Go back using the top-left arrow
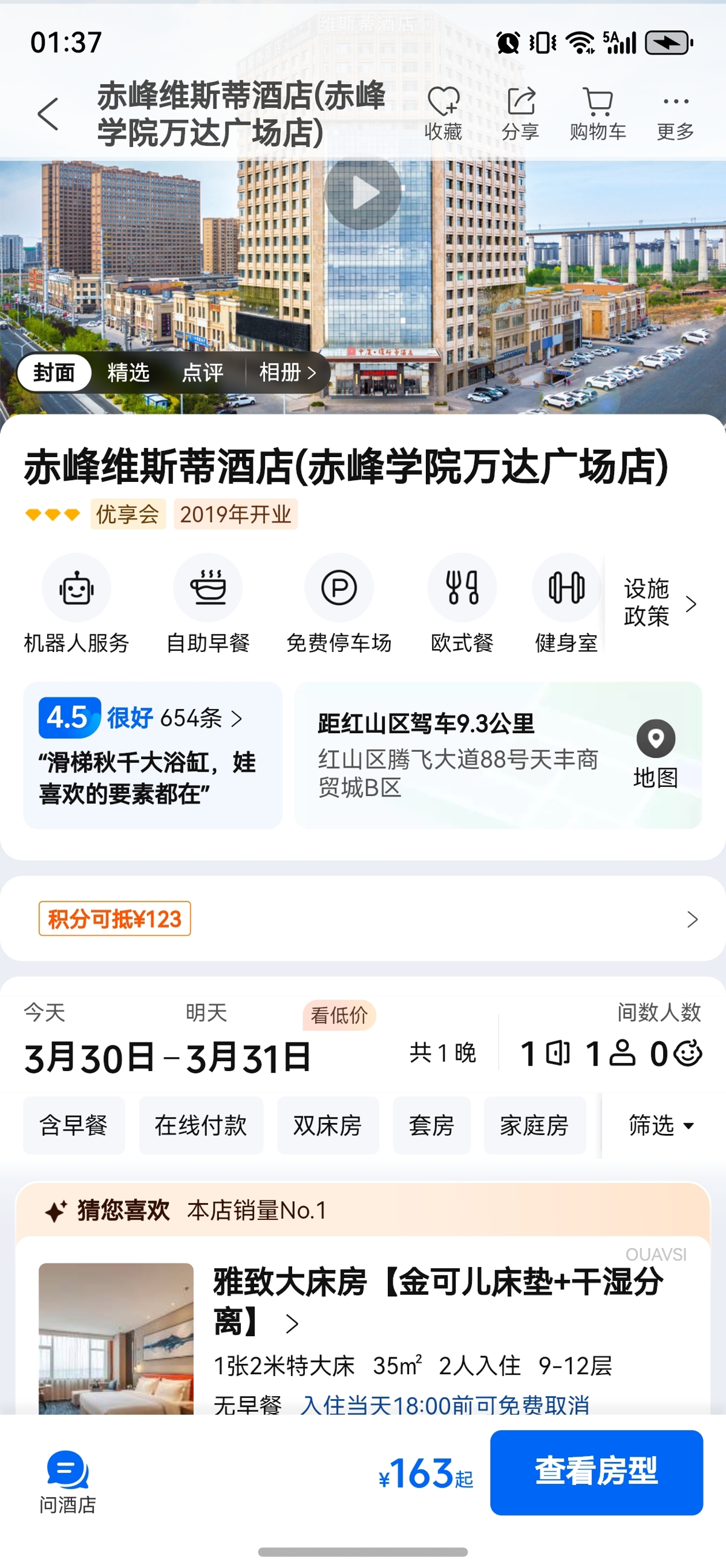Viewport: 726px width, 1568px height. (x=48, y=114)
